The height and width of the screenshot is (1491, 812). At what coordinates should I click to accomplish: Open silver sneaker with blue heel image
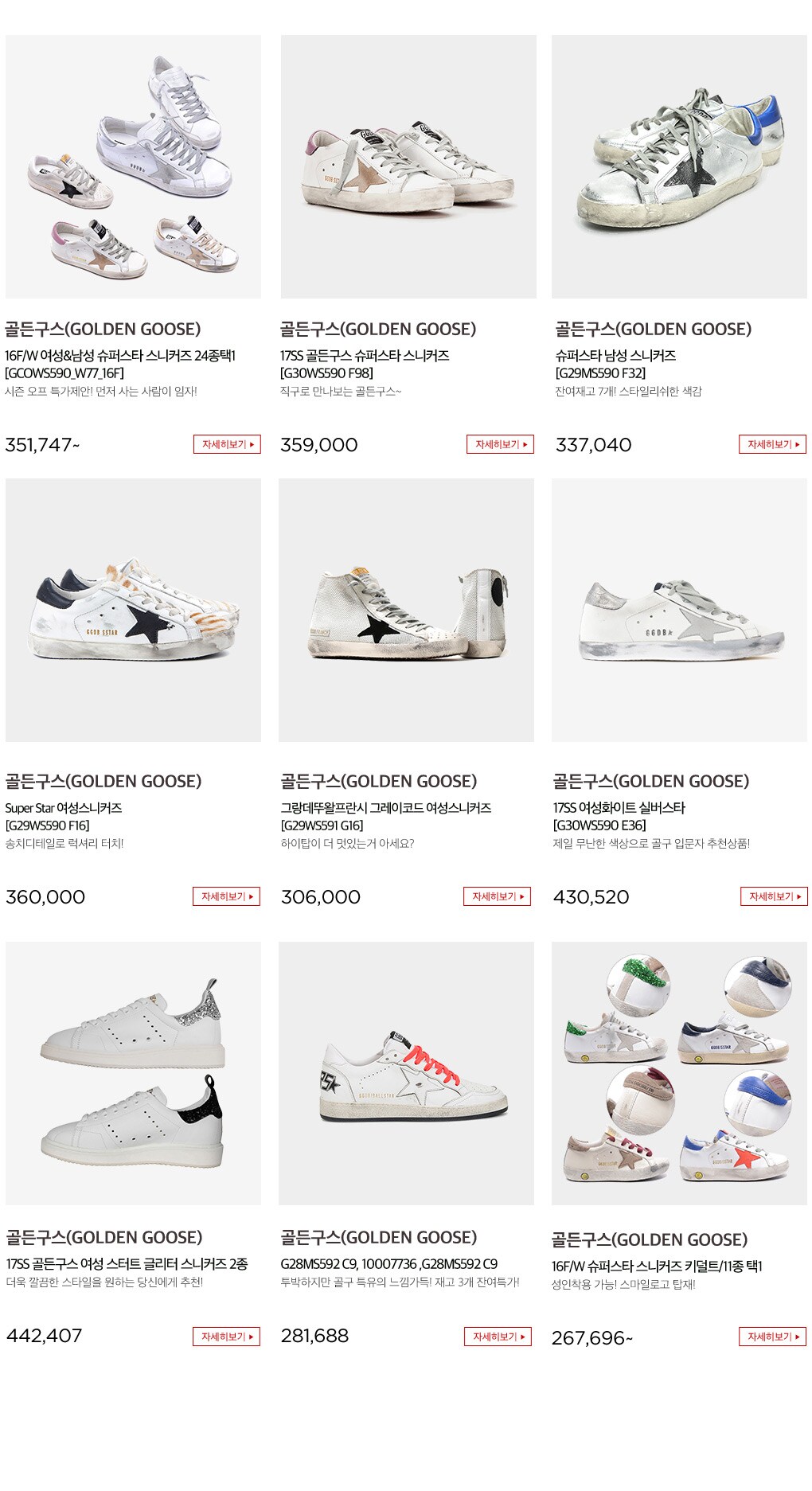point(679,166)
